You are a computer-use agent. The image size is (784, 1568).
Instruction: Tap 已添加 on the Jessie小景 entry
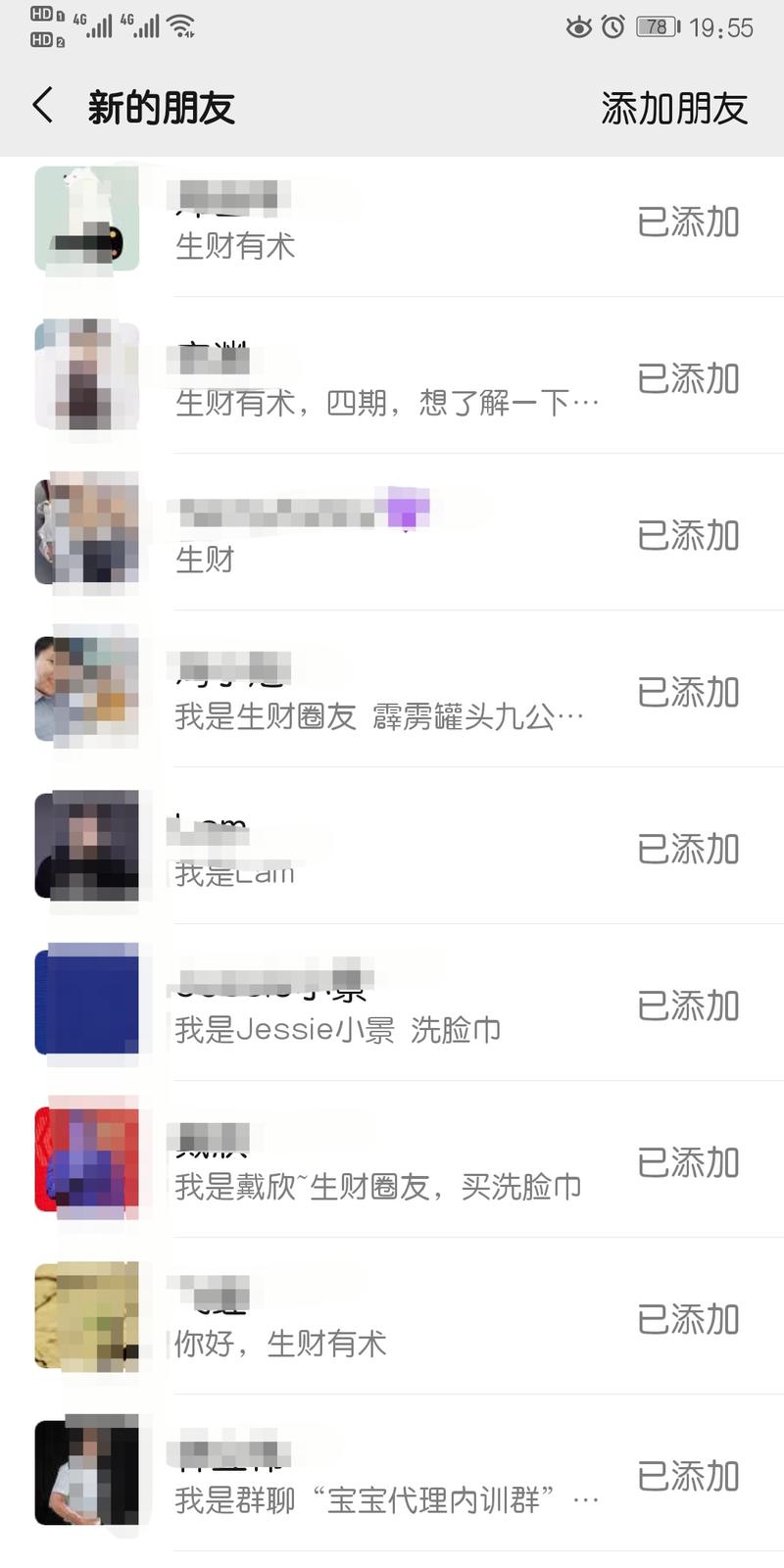pyautogui.click(x=687, y=1005)
